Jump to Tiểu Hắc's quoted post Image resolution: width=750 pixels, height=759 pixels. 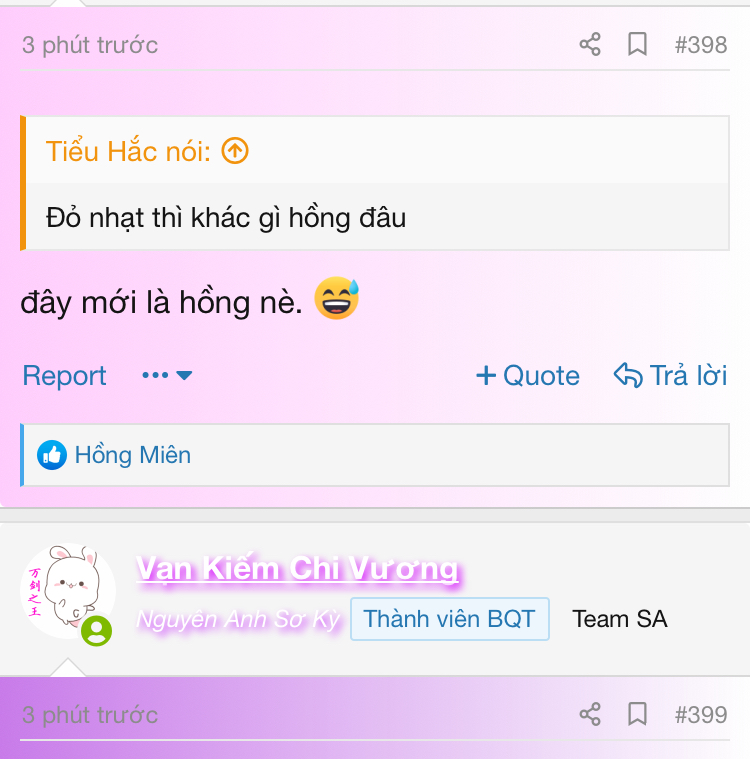click(234, 151)
